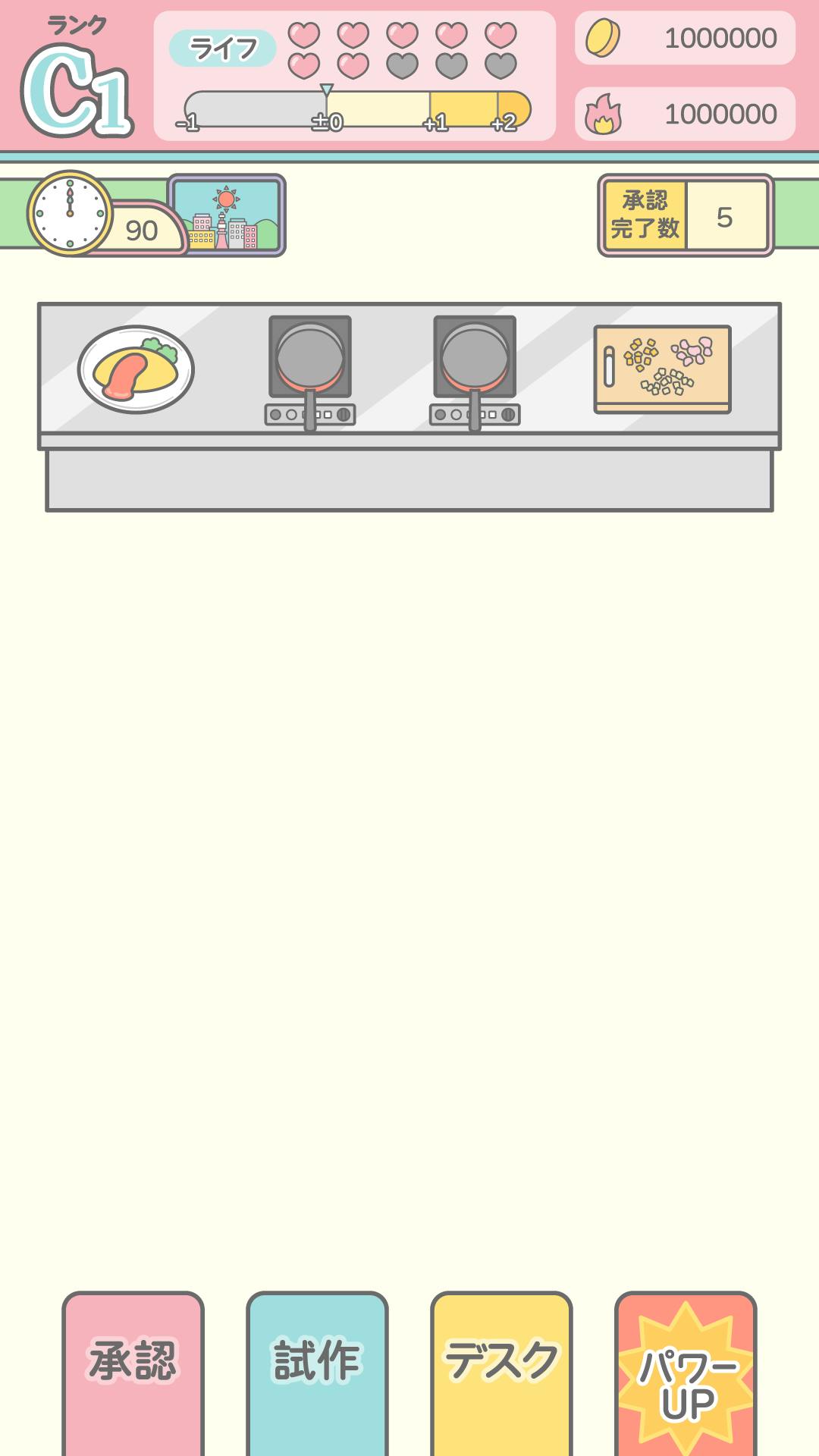Open the 承認 approval card

(x=133, y=1373)
